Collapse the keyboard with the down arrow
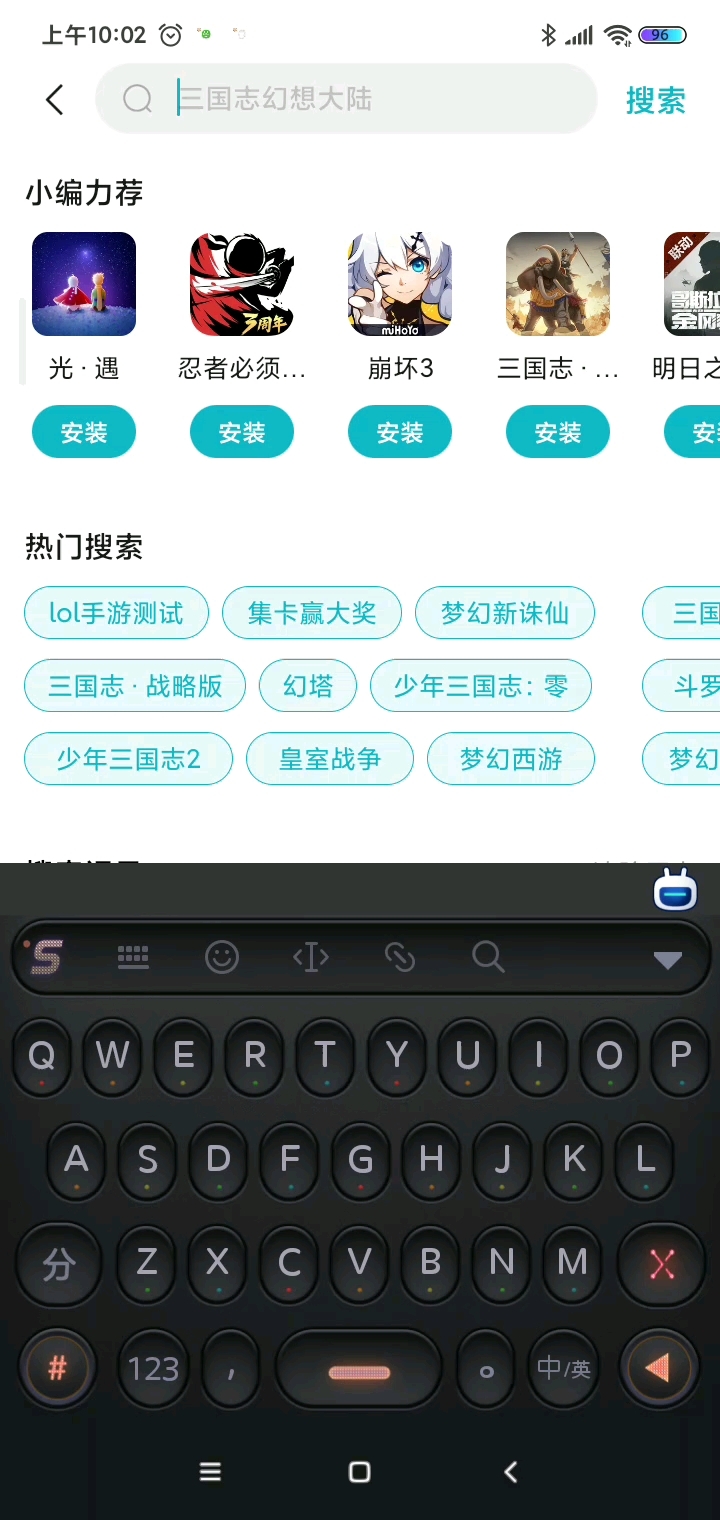 (667, 960)
